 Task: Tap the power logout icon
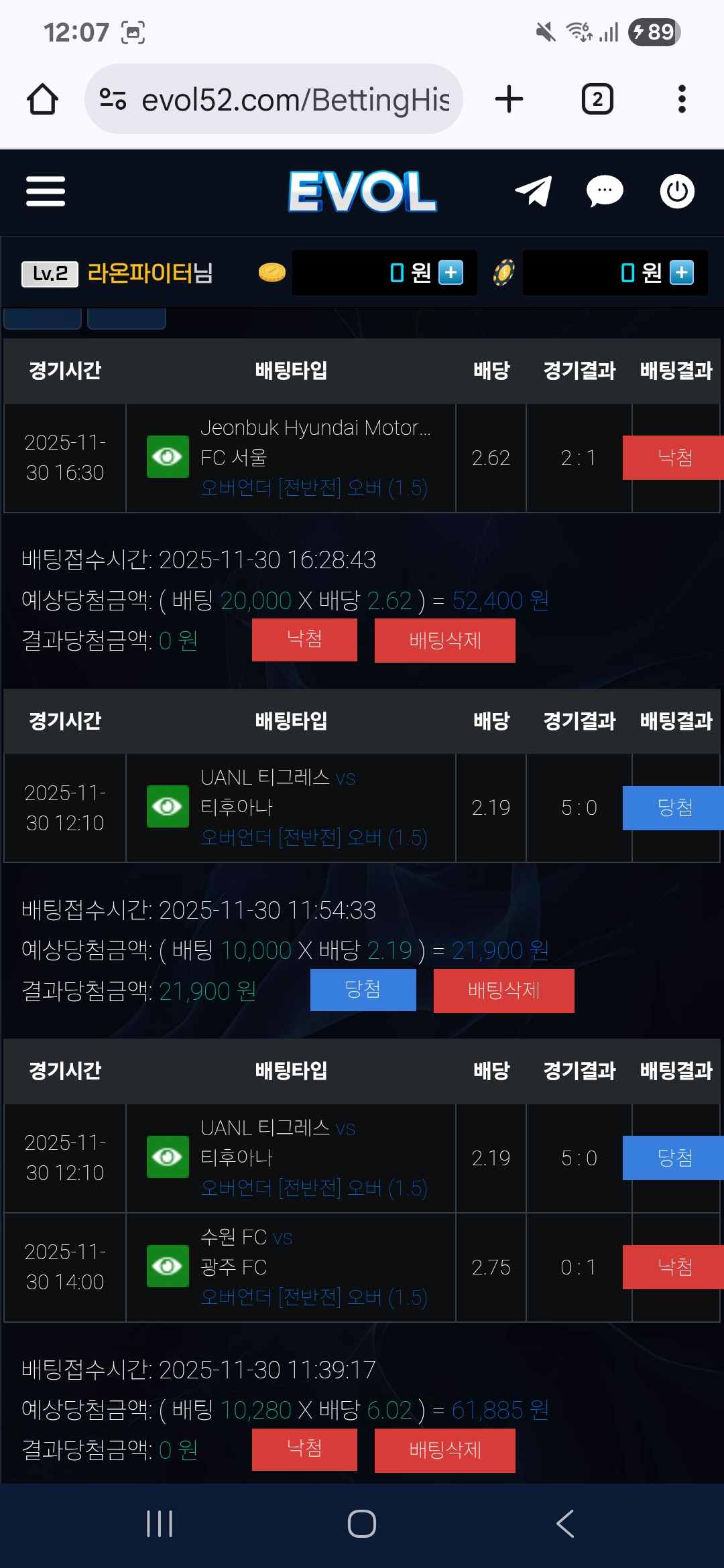pyautogui.click(x=677, y=192)
